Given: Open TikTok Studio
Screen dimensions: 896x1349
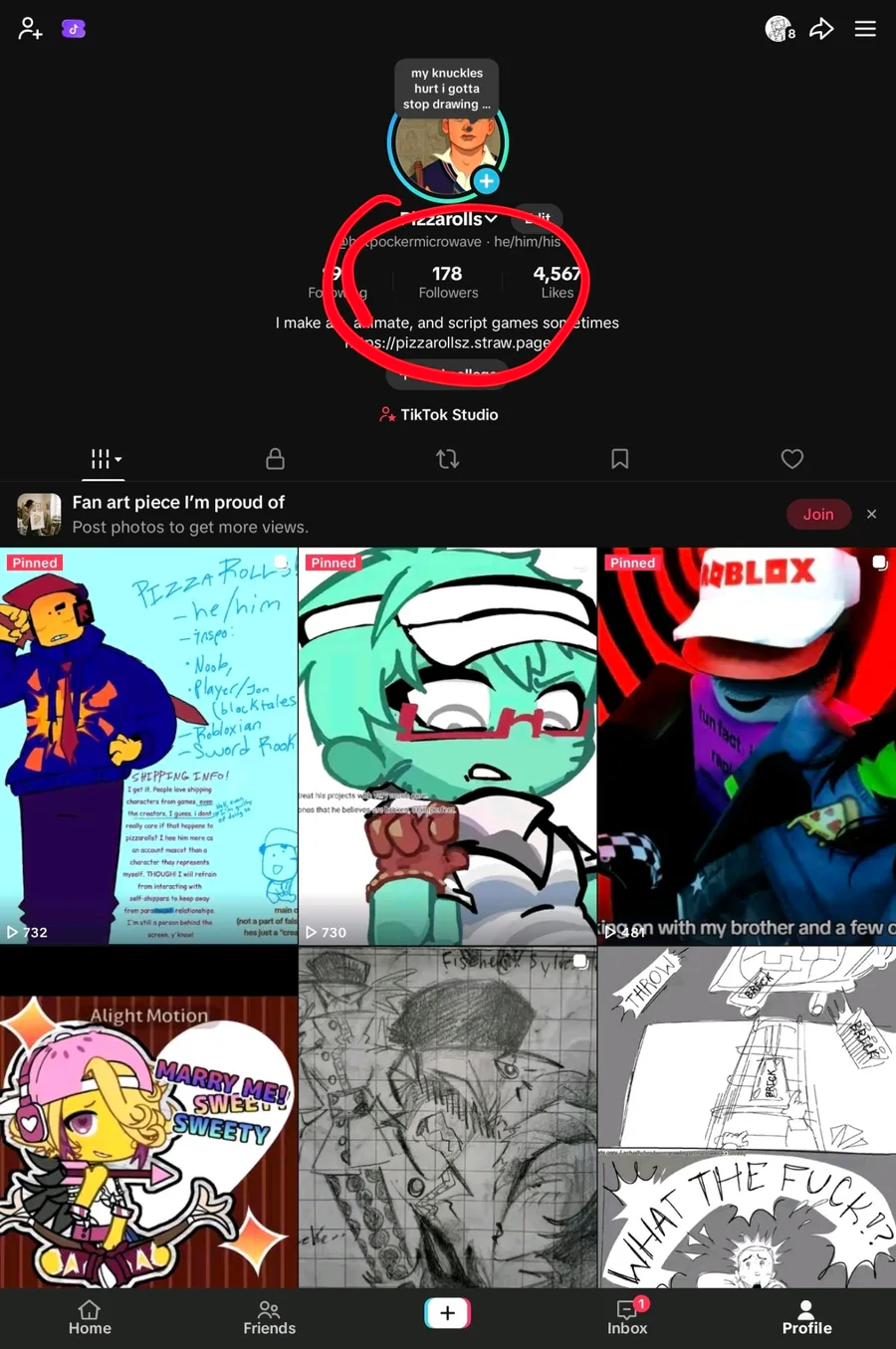Looking at the screenshot, I should (439, 414).
